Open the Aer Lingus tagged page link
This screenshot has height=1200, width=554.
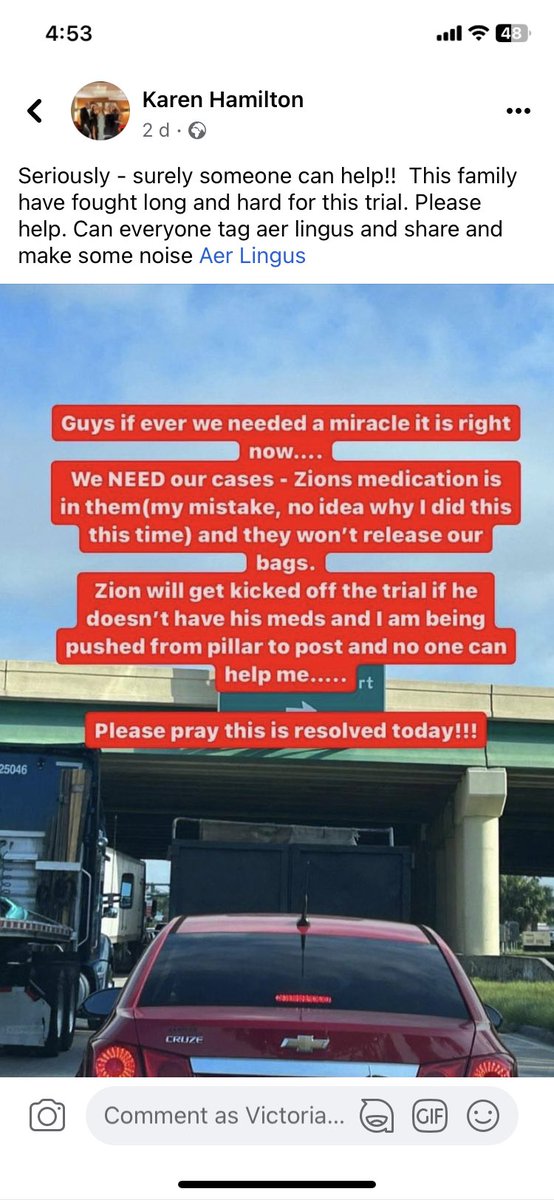click(x=252, y=255)
